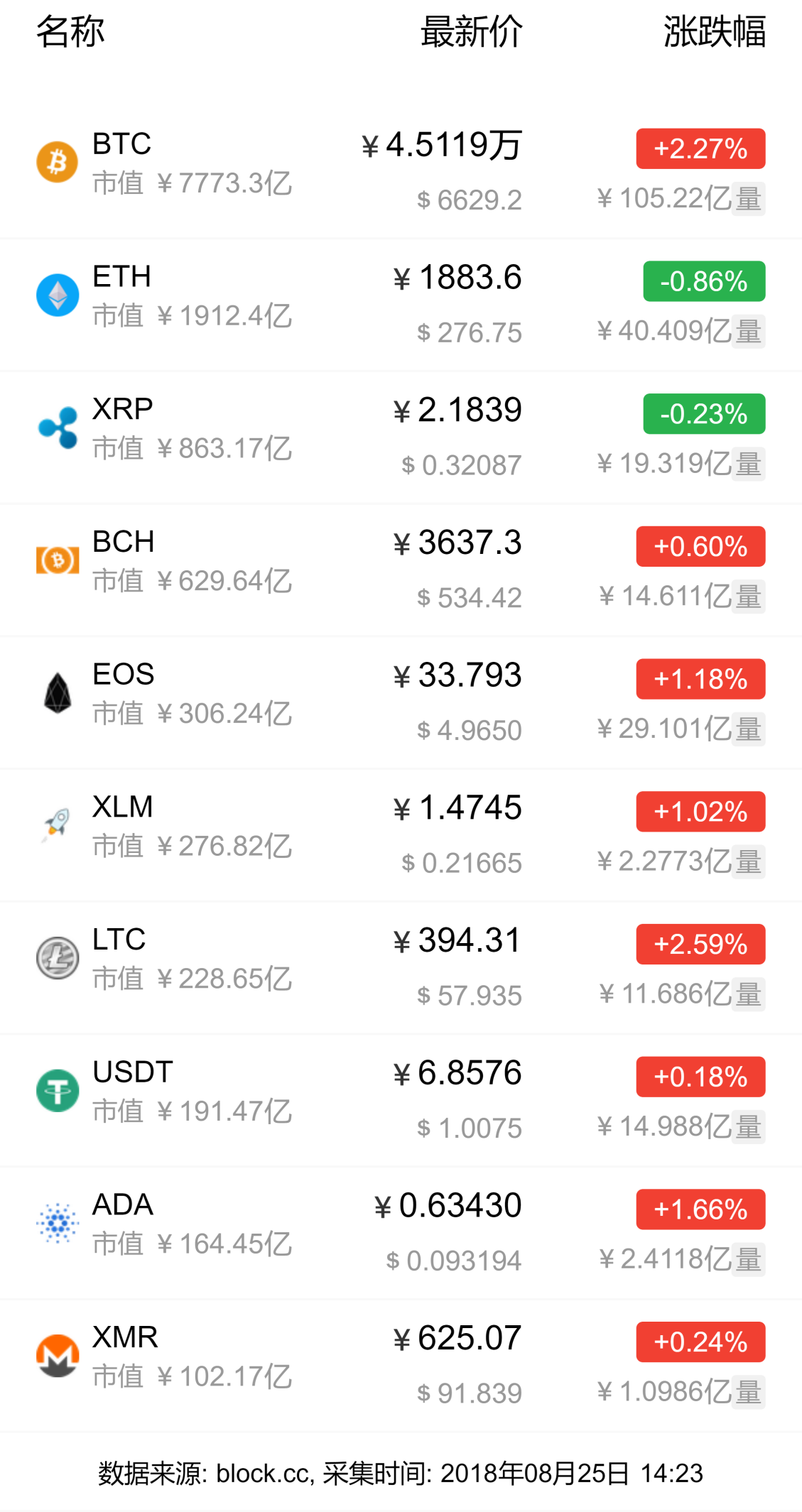Toggle the BTC +2.27% change badge
The height and width of the screenshot is (1512, 802).
700,148
